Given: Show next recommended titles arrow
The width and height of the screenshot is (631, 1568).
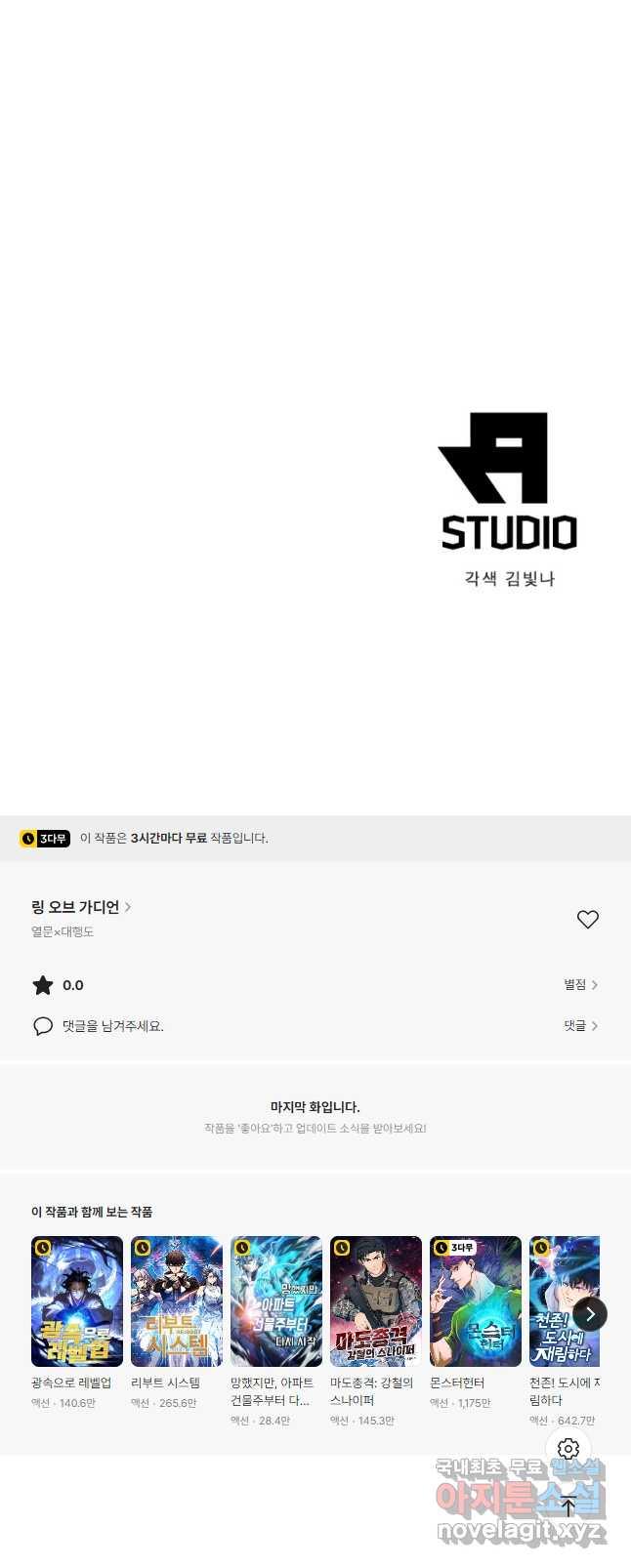Looking at the screenshot, I should pos(590,1314).
